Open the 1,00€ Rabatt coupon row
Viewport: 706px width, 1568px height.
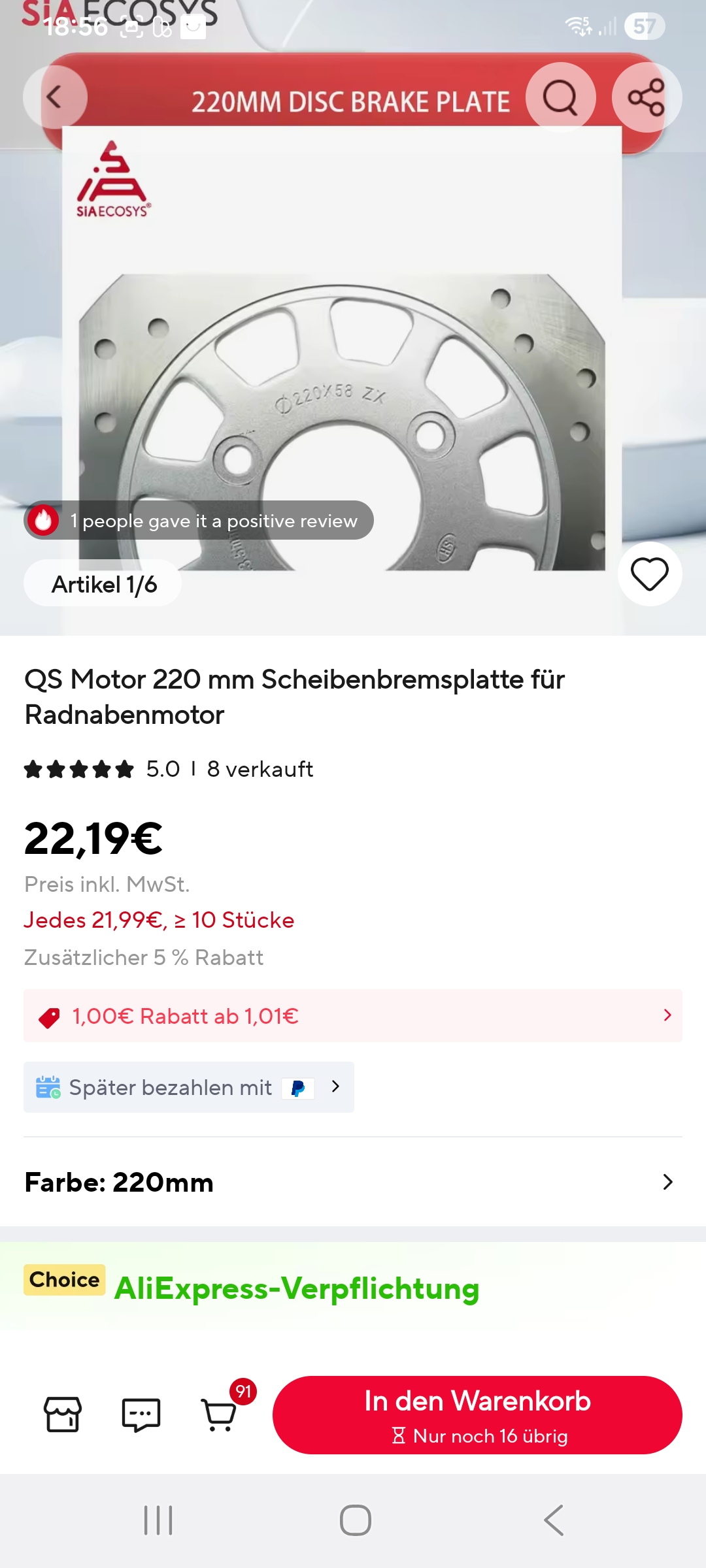pyautogui.click(x=353, y=1016)
